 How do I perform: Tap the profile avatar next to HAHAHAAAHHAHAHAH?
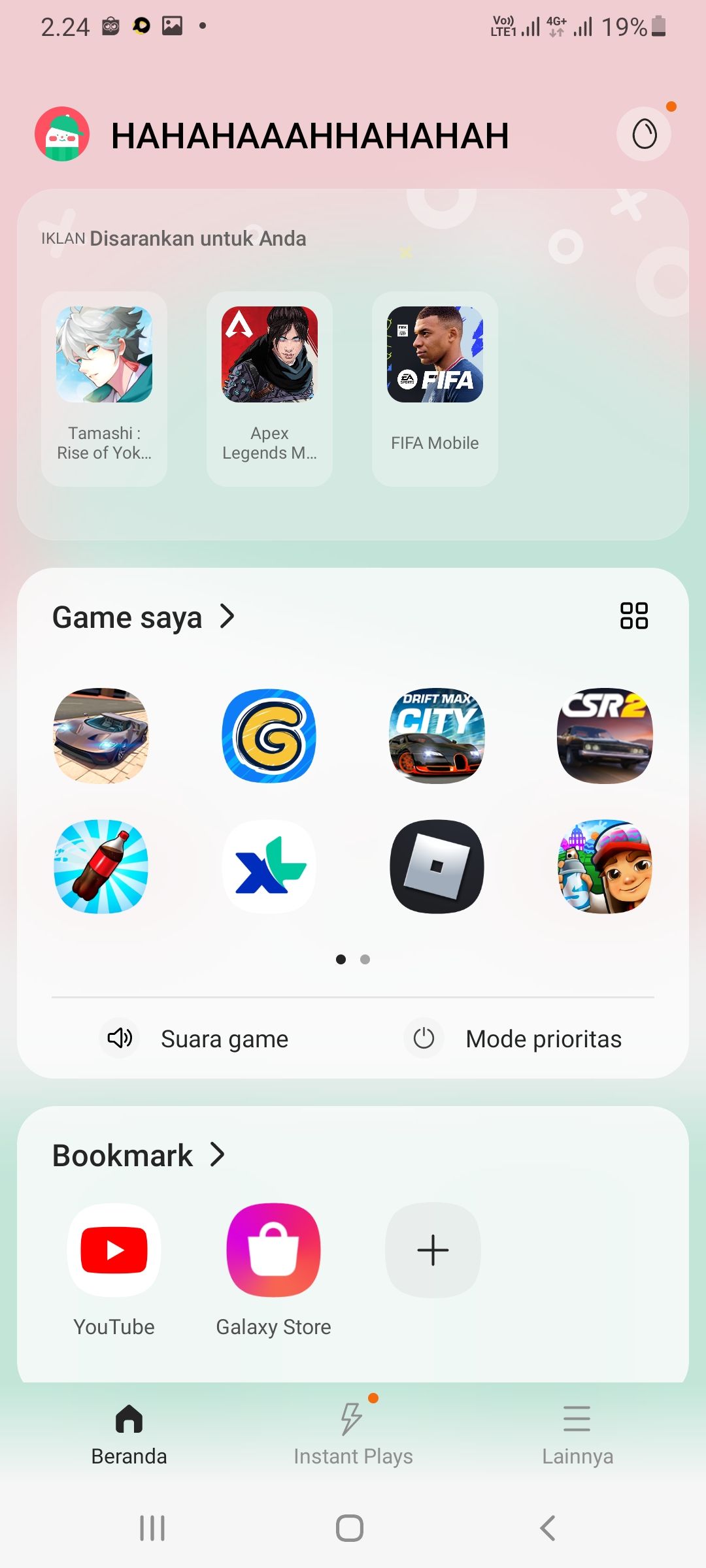point(62,135)
